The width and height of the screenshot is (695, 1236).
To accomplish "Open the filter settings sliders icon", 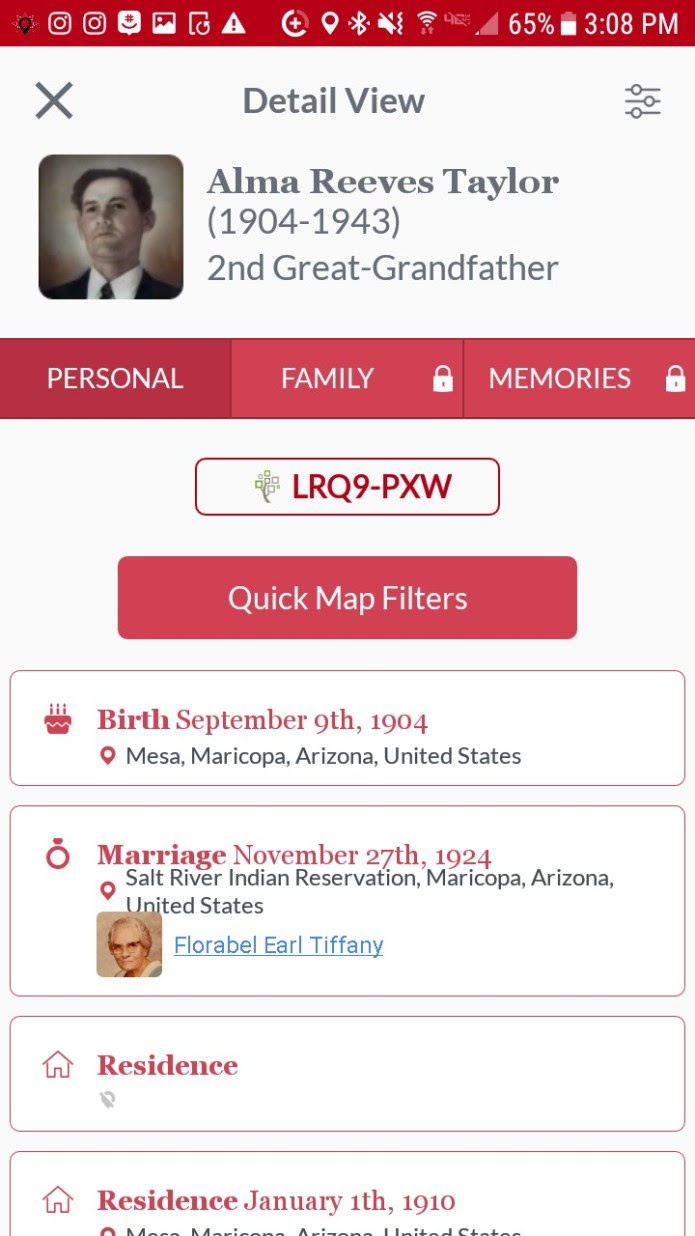I will pyautogui.click(x=642, y=101).
